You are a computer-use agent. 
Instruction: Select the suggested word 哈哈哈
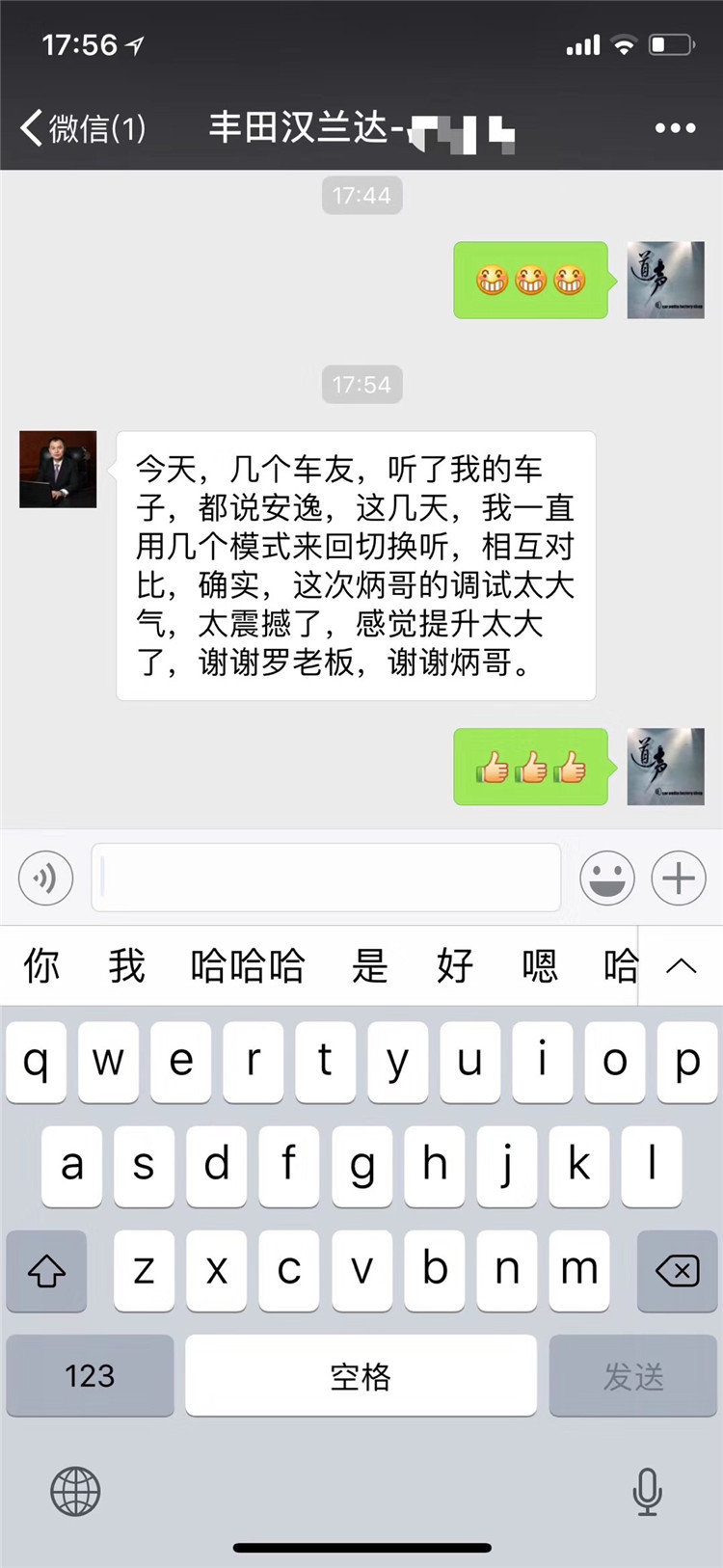pos(248,965)
